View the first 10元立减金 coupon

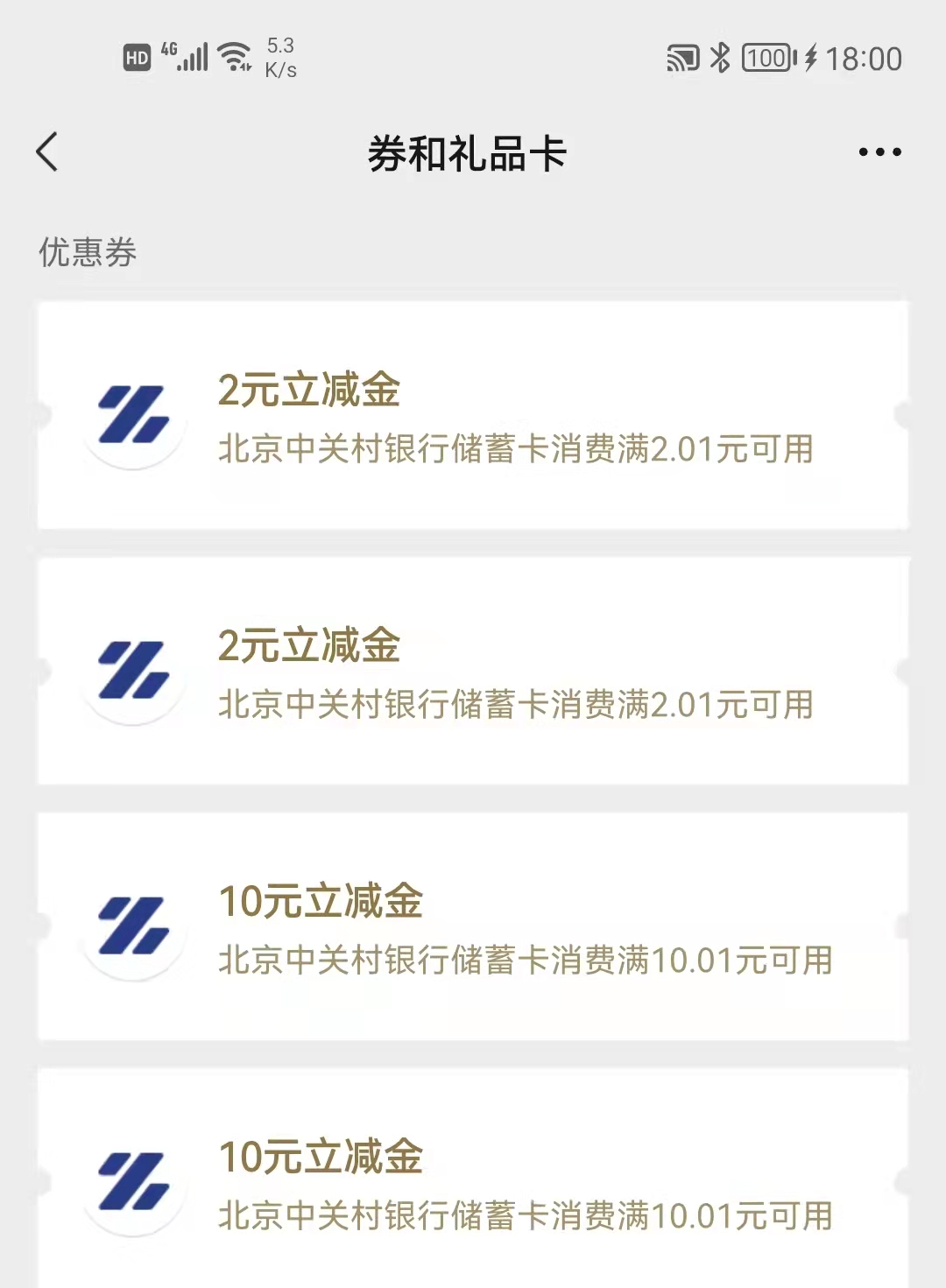coord(473,926)
